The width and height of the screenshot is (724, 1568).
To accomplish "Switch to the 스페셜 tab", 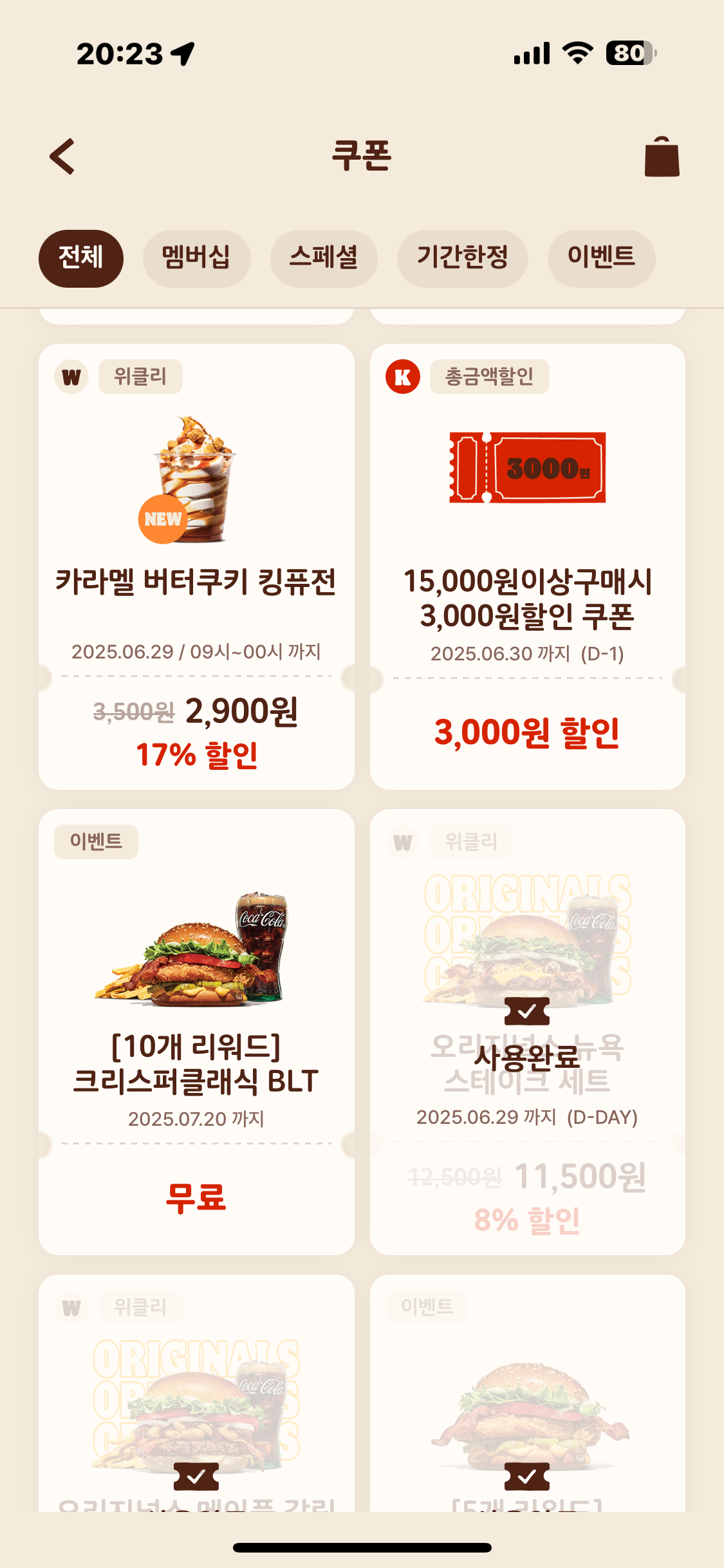I will pos(324,258).
